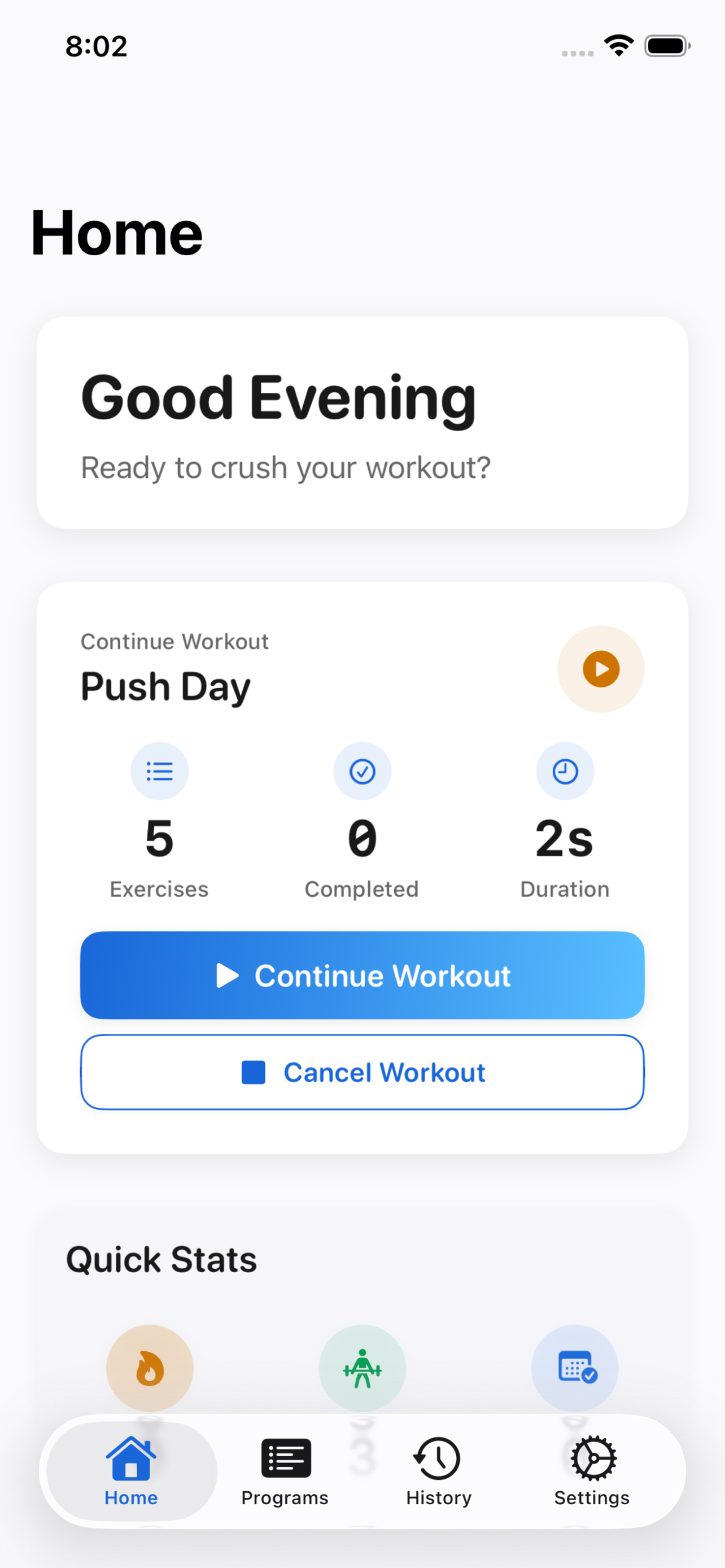Viewport: 725px width, 1568px height.
Task: Open the History tab
Action: point(438,1473)
